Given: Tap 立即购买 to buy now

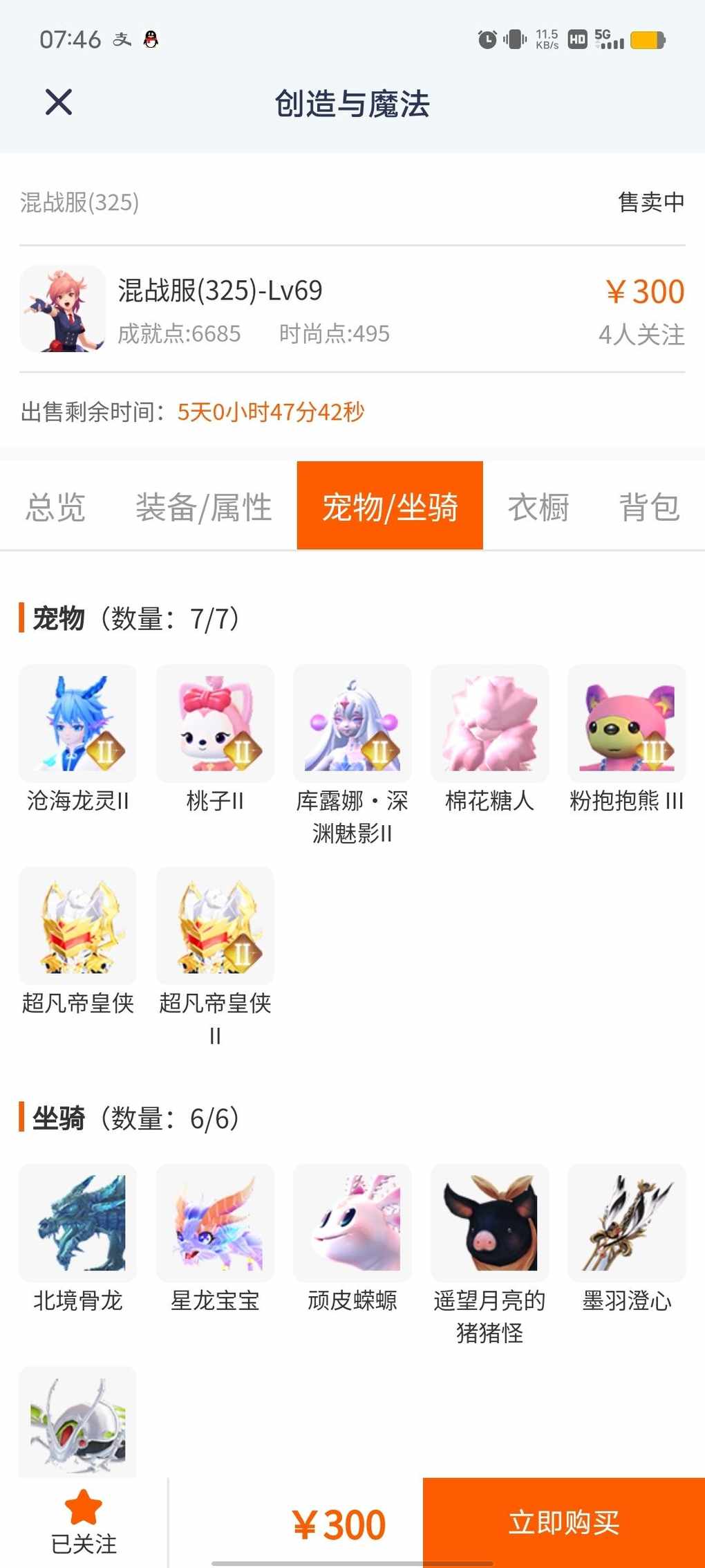Looking at the screenshot, I should (563, 1522).
